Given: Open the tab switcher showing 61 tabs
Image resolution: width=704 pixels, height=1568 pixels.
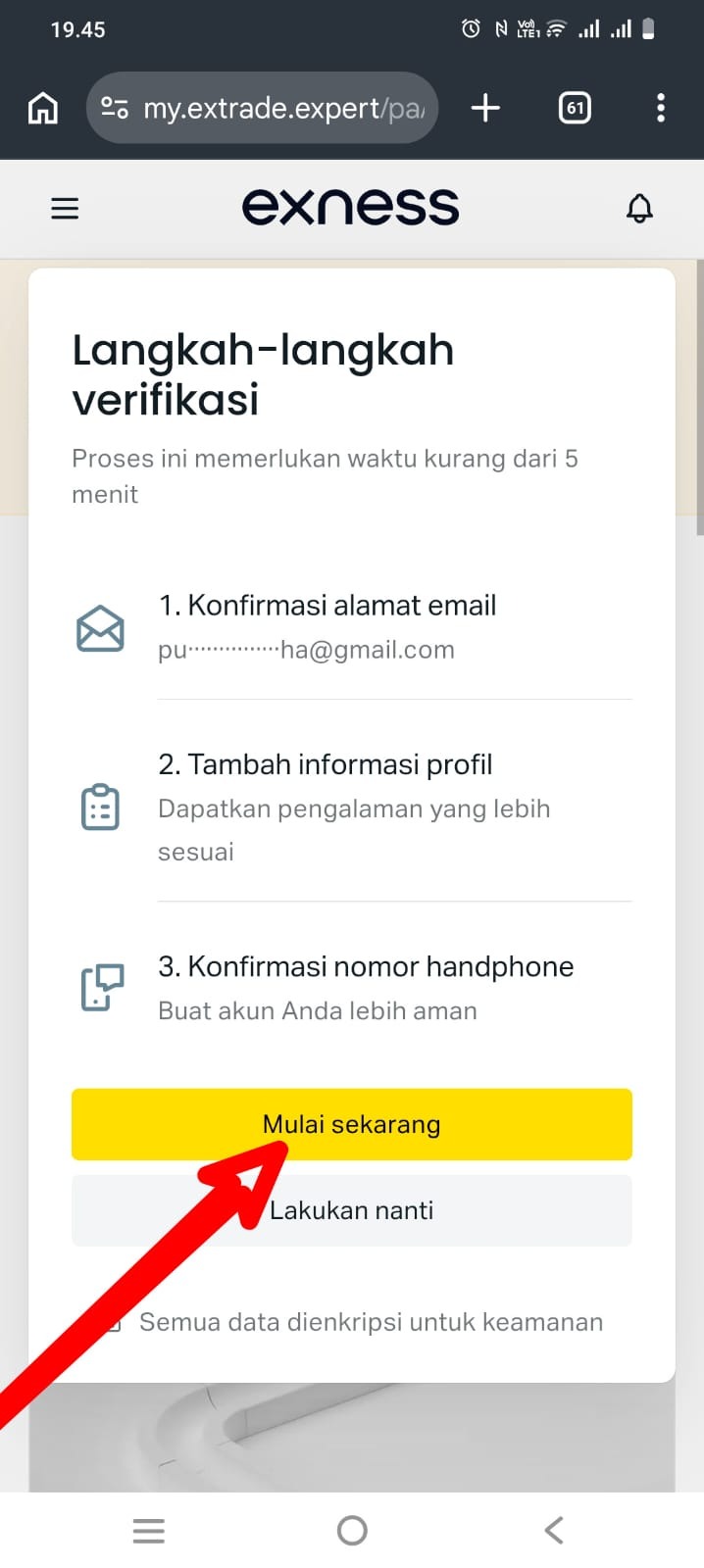Looking at the screenshot, I should [575, 108].
